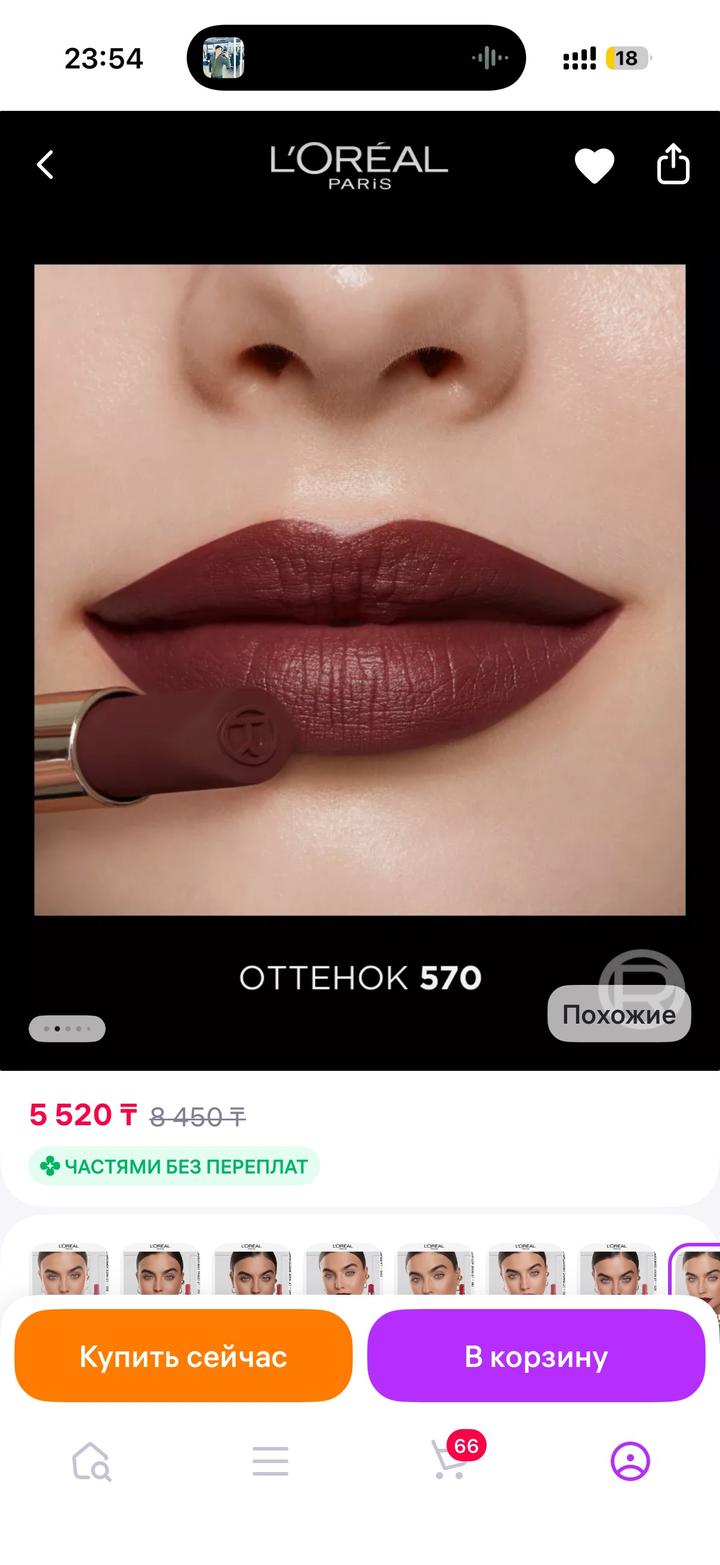Open the ЧАСТЯМИ БЕЗ ПЕРЕПЛАТ installment badge
The height and width of the screenshot is (1565, 720).
tap(174, 1166)
